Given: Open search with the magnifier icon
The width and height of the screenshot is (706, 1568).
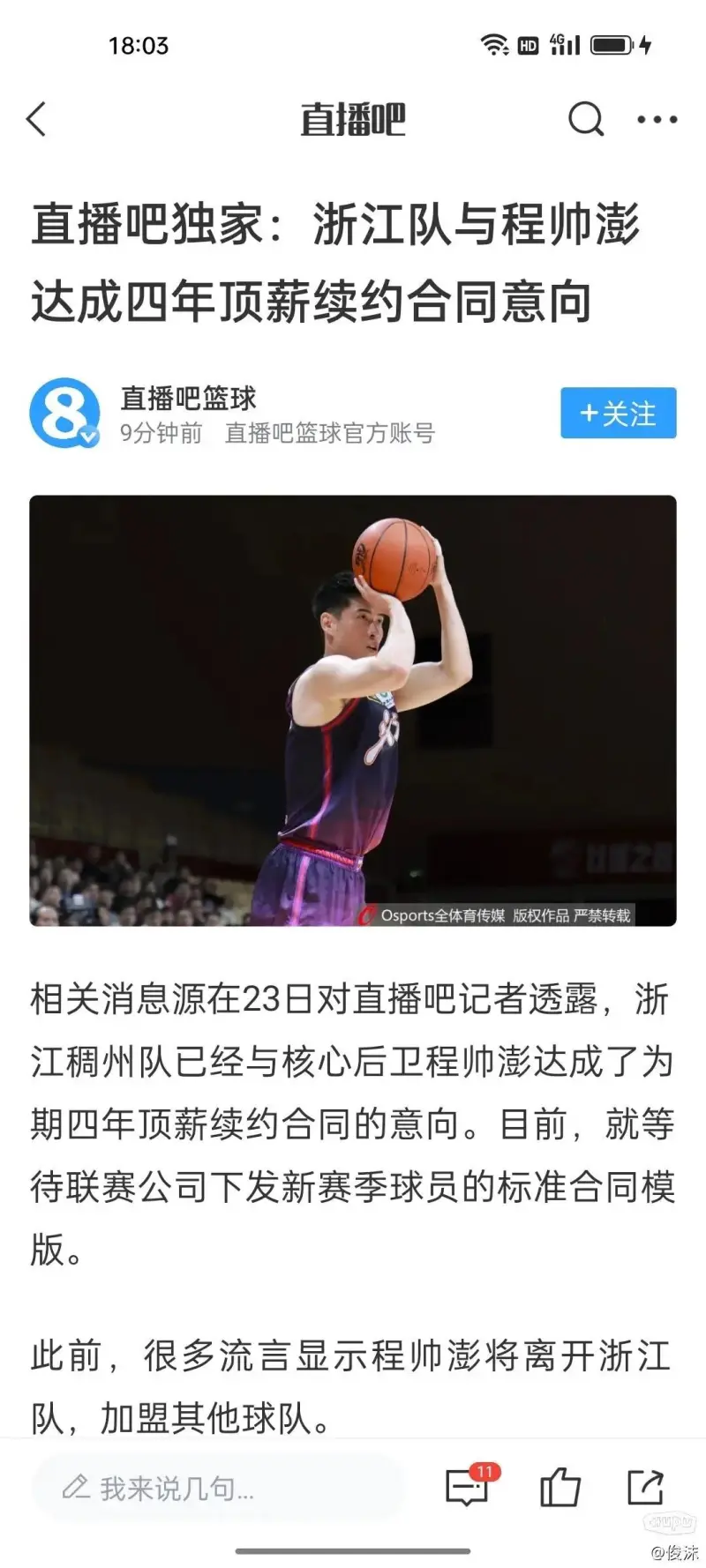Looking at the screenshot, I should tap(586, 119).
